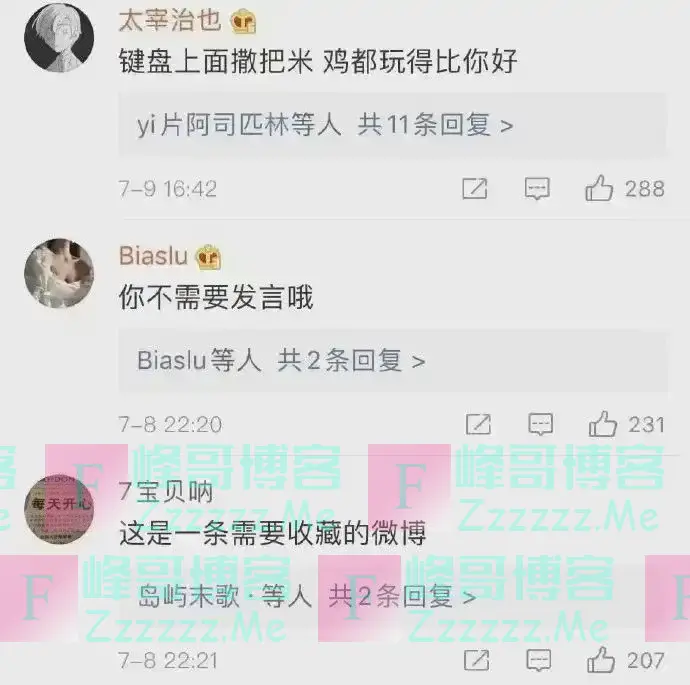
Task: Expand the 11 replies under 太宰治也's comment
Action: [325, 125]
